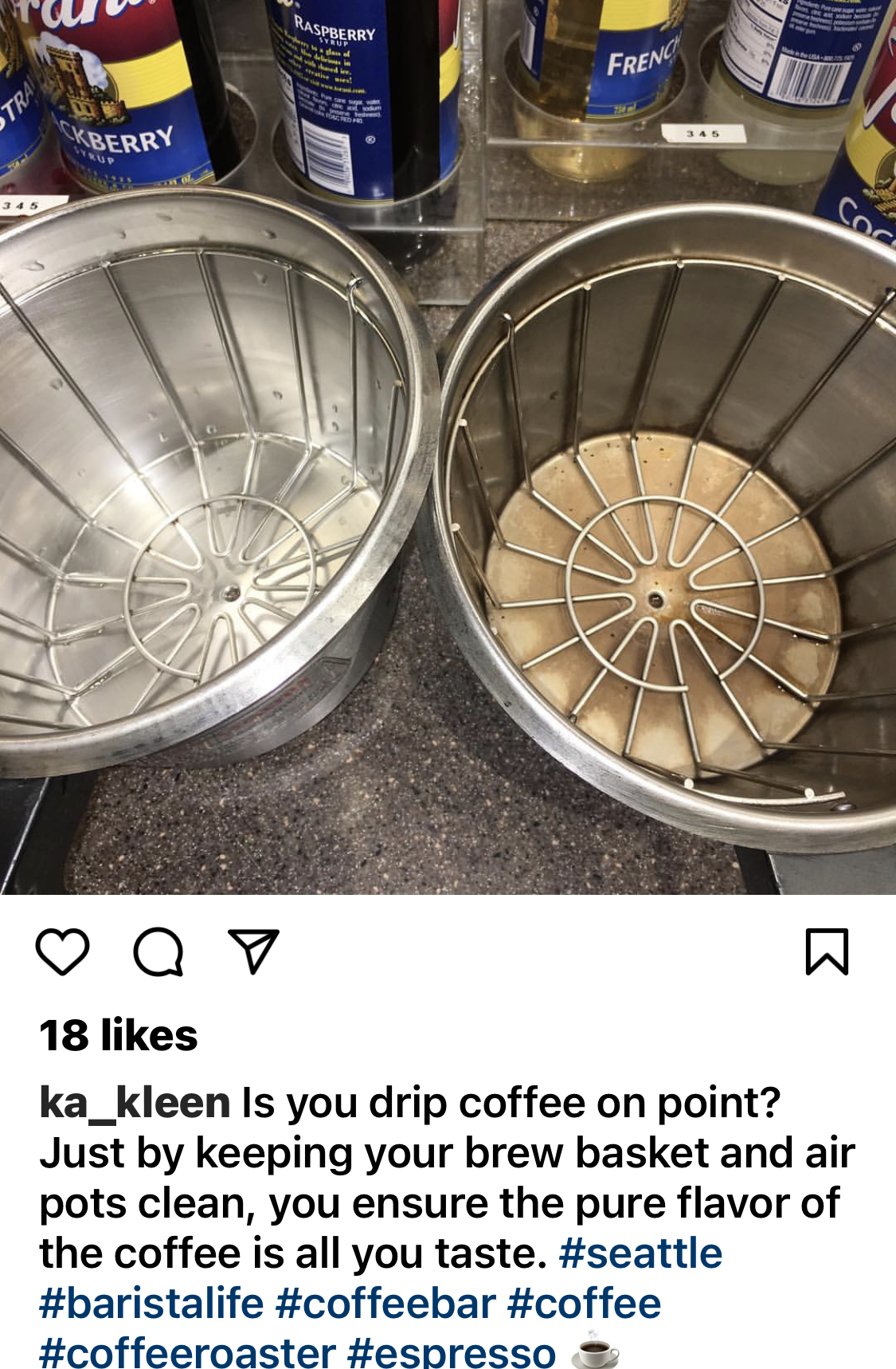Viewport: 896px width, 1369px height.
Task: Bookmark the brew basket post
Action: pos(827,951)
